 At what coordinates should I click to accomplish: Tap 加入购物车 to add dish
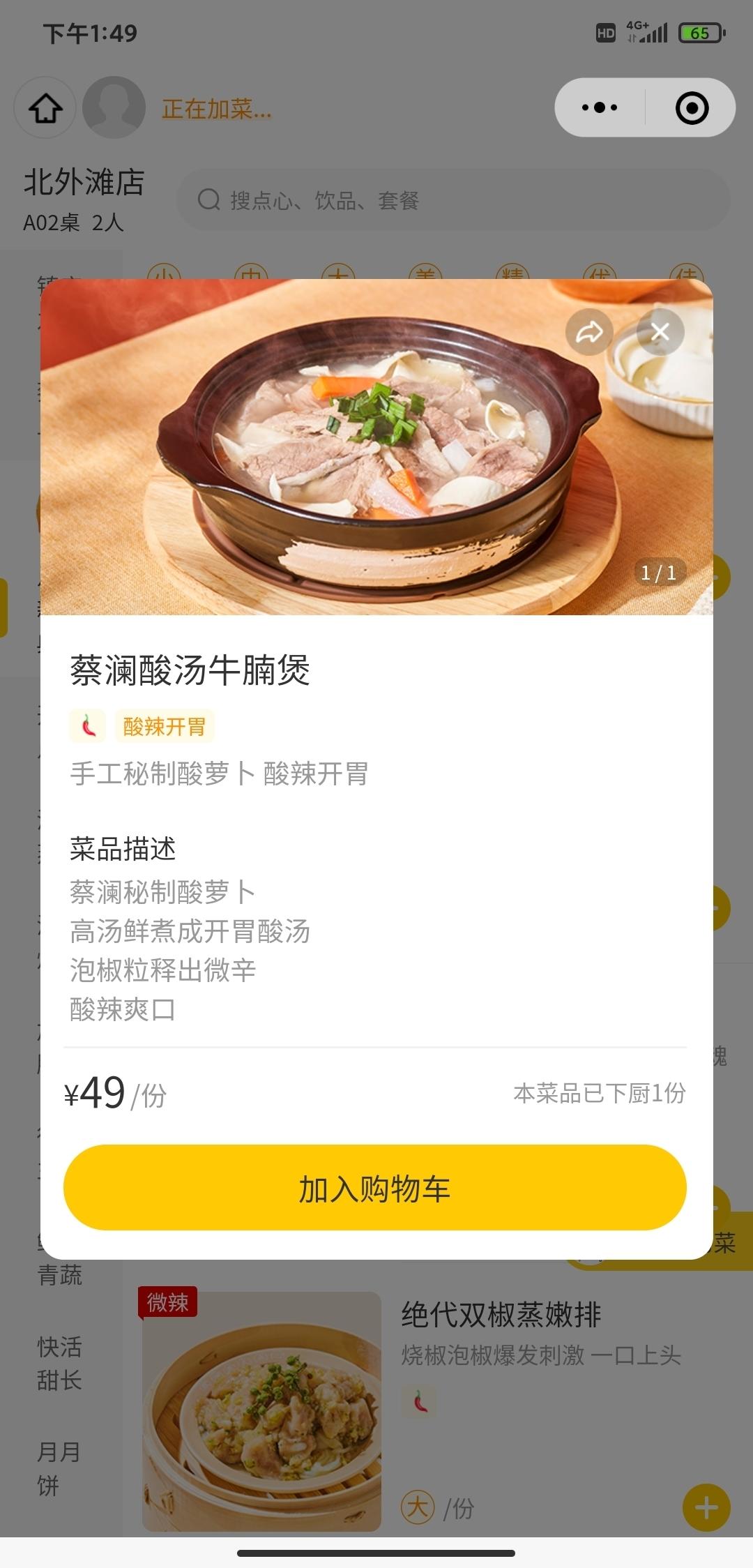pos(374,1188)
